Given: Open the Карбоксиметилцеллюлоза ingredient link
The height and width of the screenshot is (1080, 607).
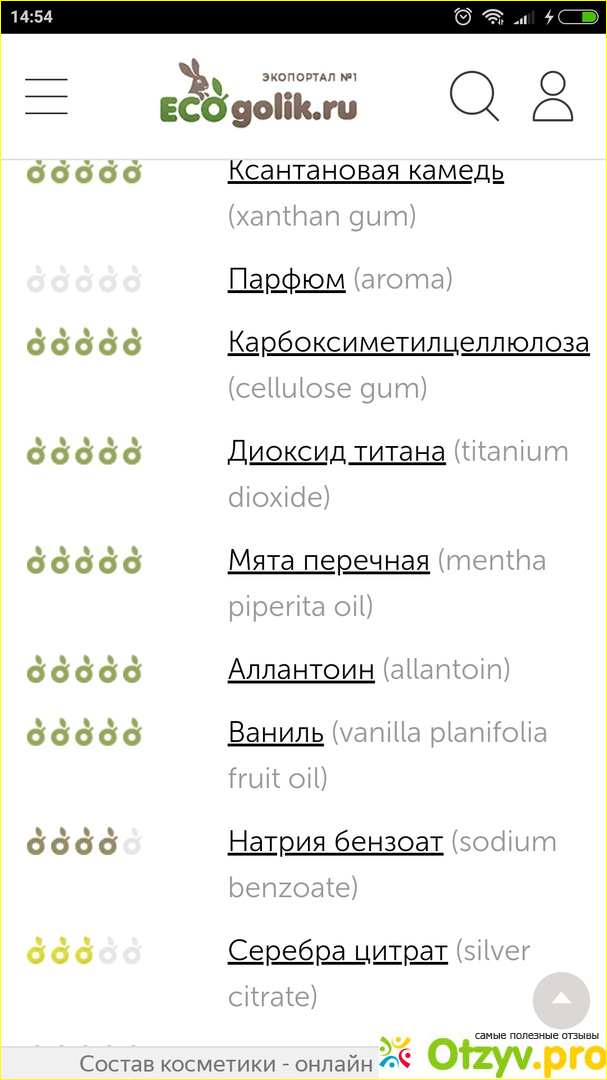Looking at the screenshot, I should click(408, 343).
